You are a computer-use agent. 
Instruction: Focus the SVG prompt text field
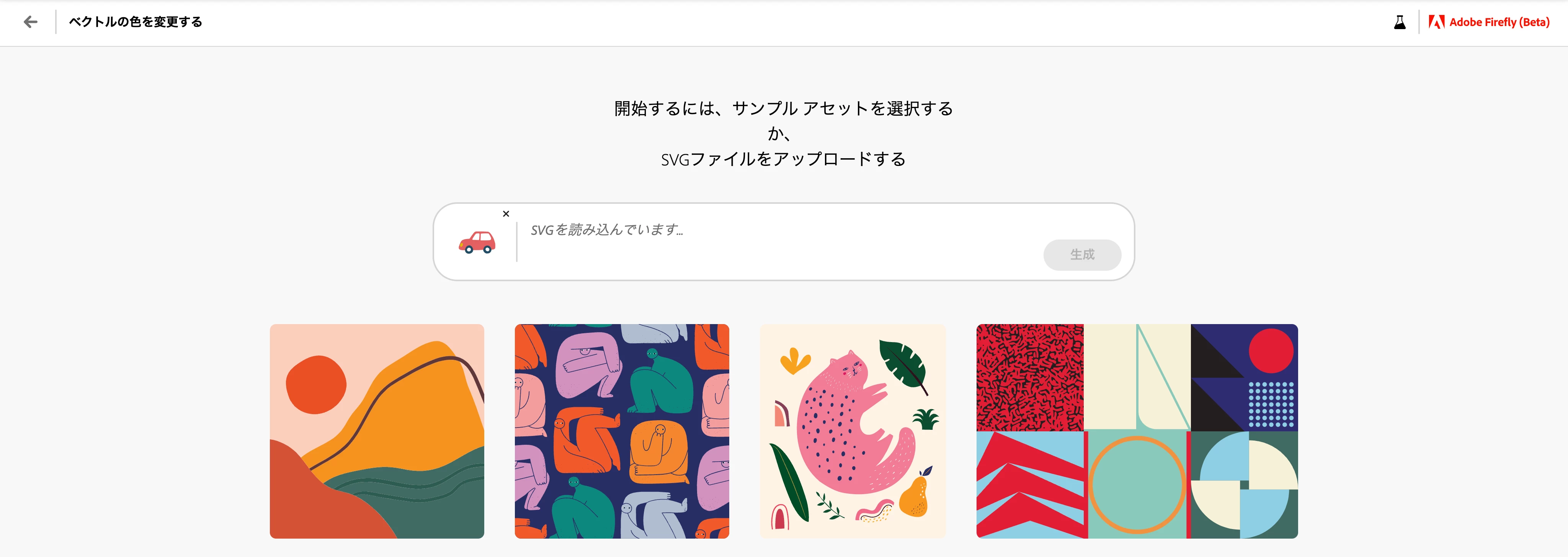tap(779, 230)
